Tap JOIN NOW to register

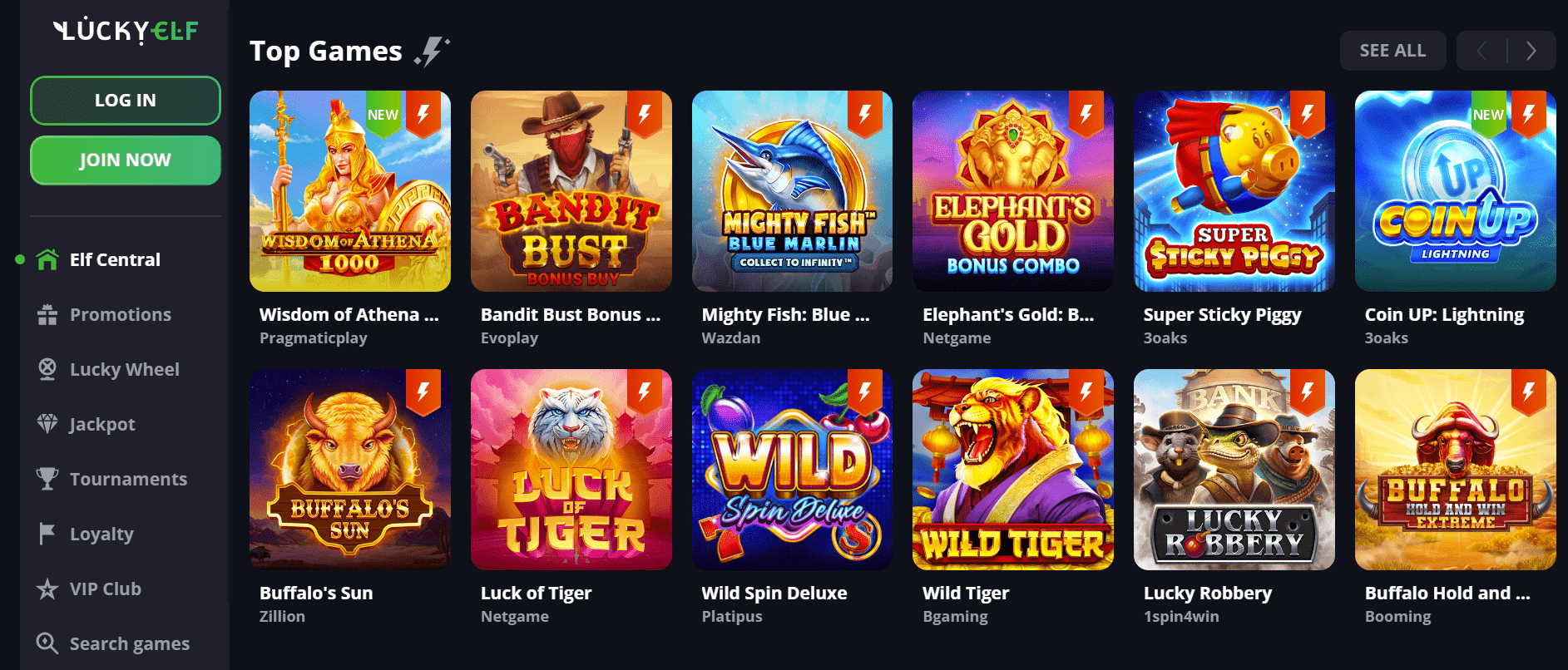(x=125, y=160)
